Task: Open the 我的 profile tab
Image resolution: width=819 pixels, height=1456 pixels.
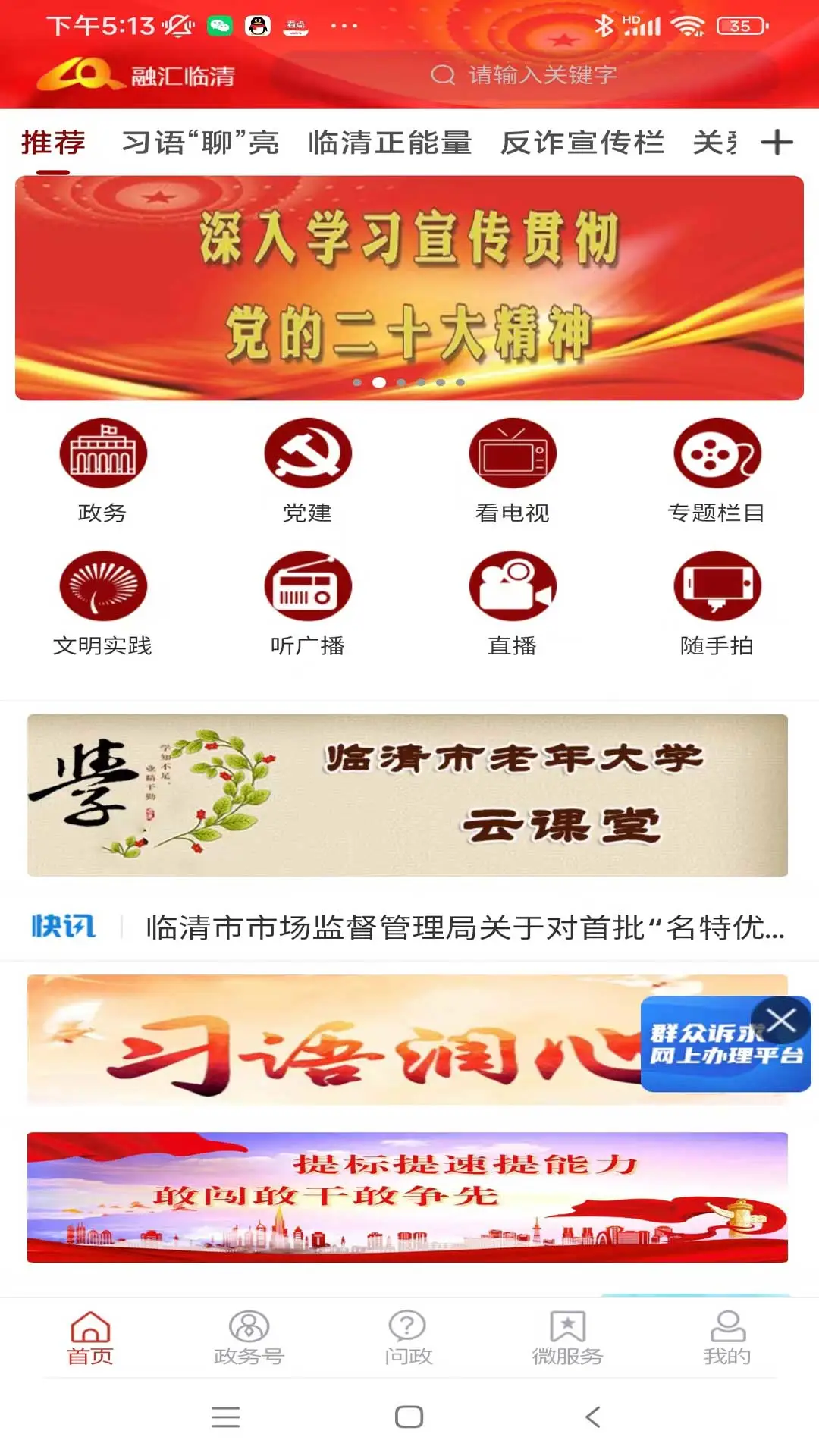Action: click(726, 1338)
